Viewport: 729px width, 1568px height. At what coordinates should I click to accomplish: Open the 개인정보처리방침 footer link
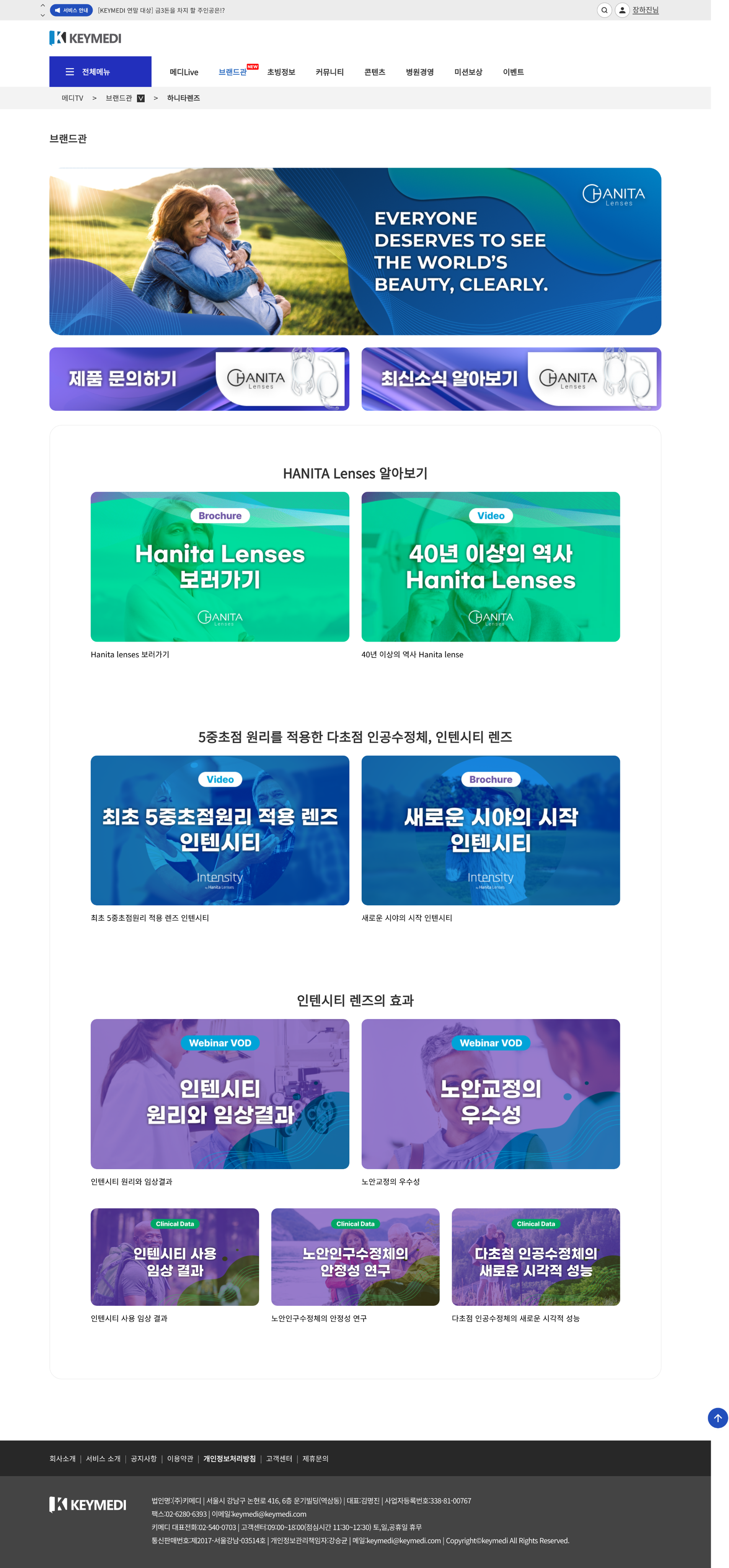[229, 1459]
